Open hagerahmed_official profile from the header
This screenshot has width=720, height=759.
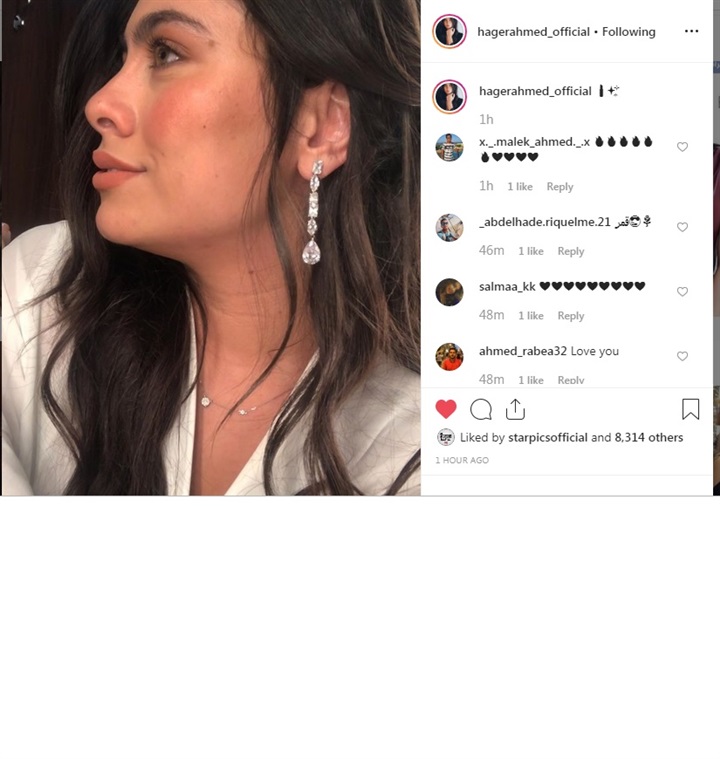pos(535,32)
